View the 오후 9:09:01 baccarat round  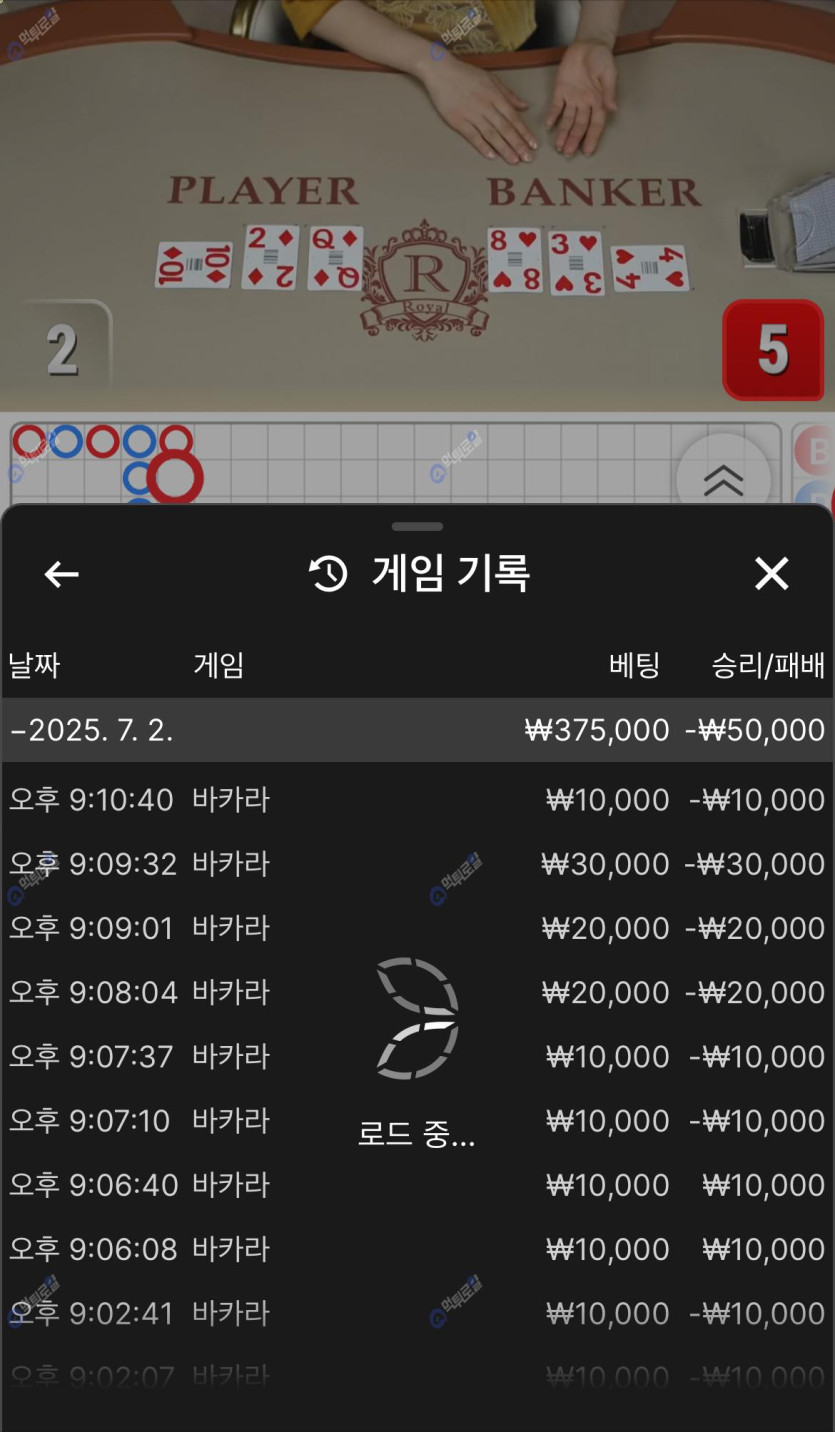[x=417, y=928]
